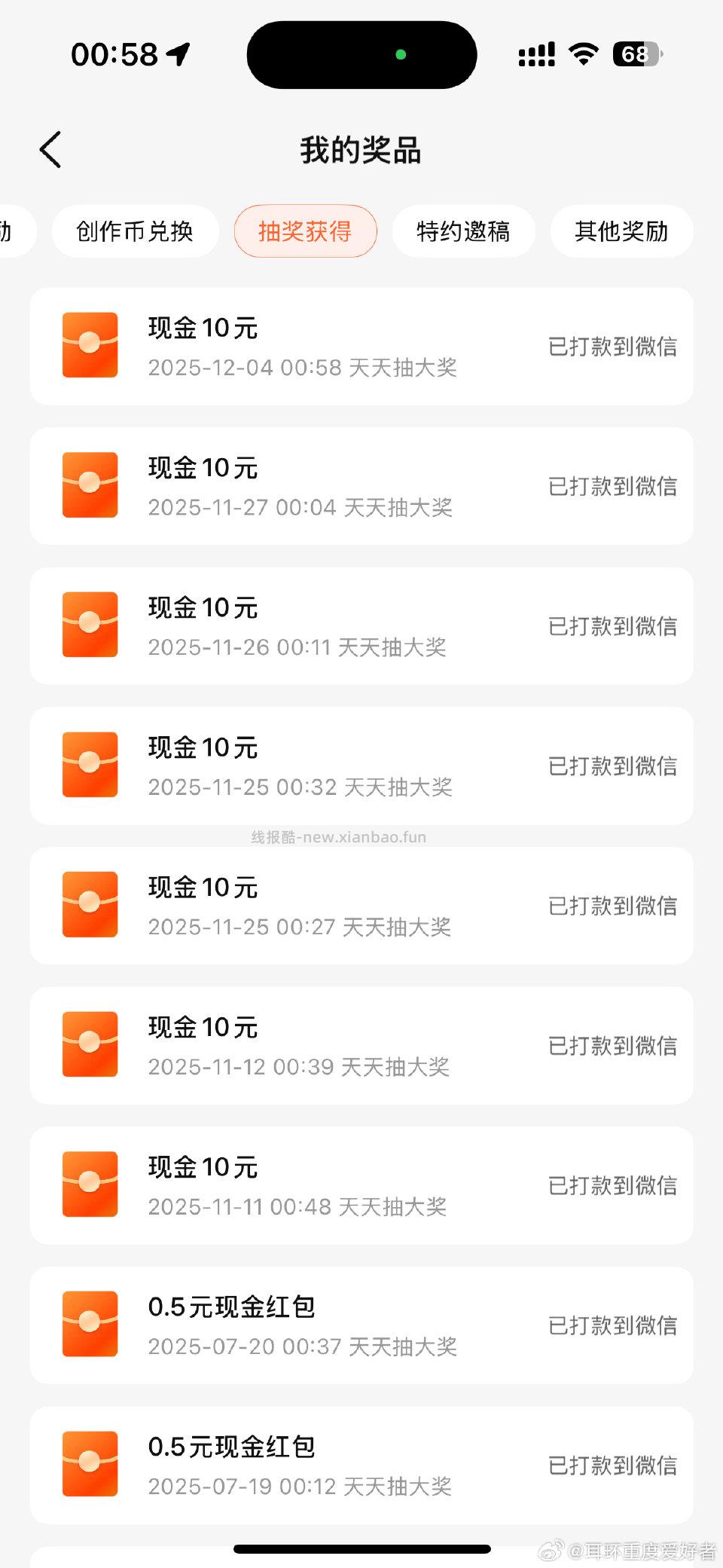Select the 抽奖获得 tab
This screenshot has height=1568, width=723.
(x=305, y=231)
